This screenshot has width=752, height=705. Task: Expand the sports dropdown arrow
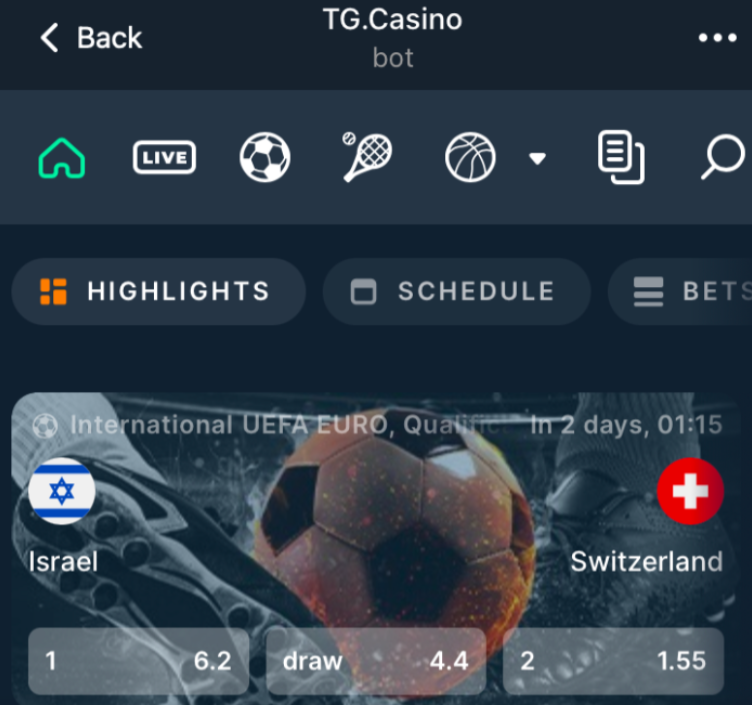click(538, 159)
